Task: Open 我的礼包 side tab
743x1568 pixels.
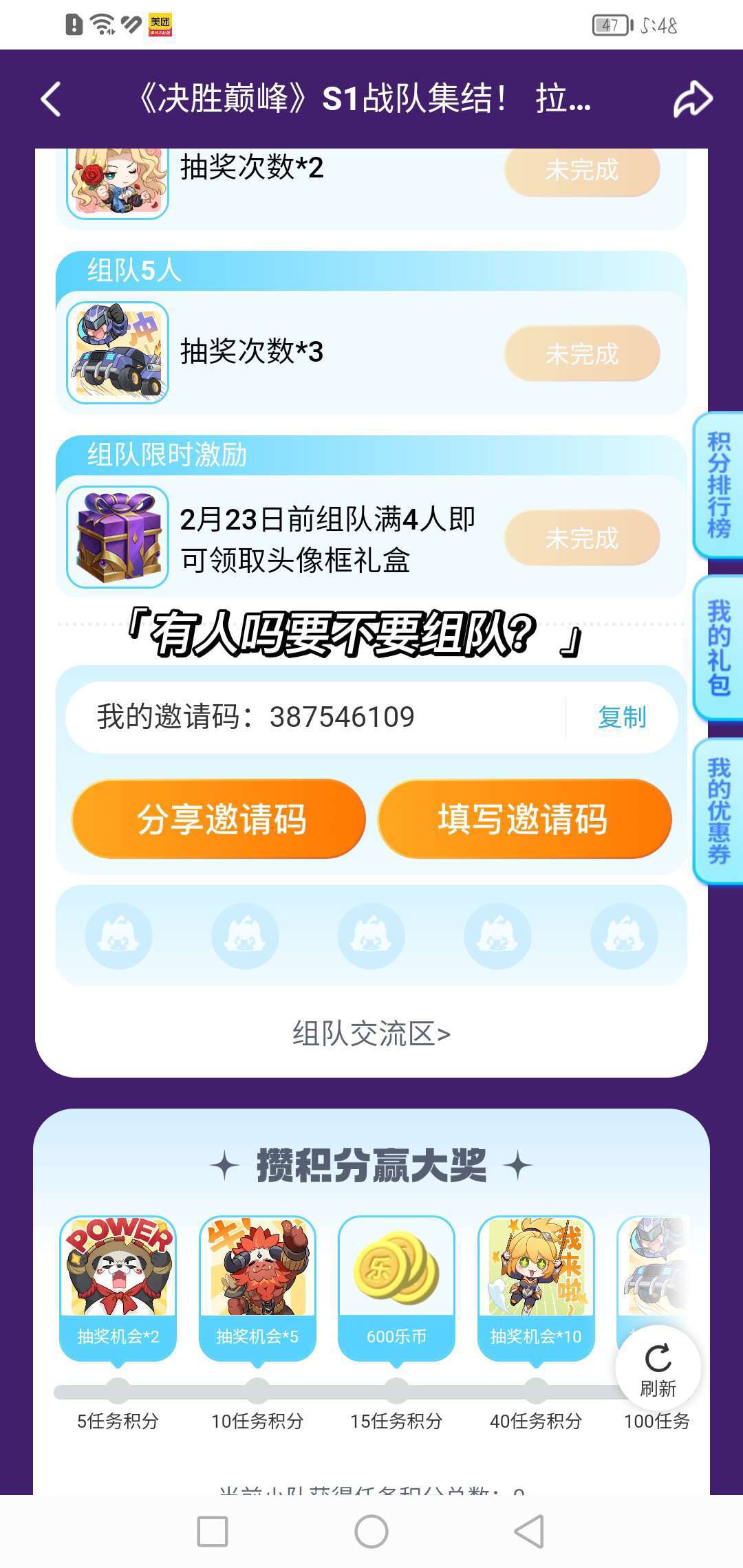Action: pos(718,649)
